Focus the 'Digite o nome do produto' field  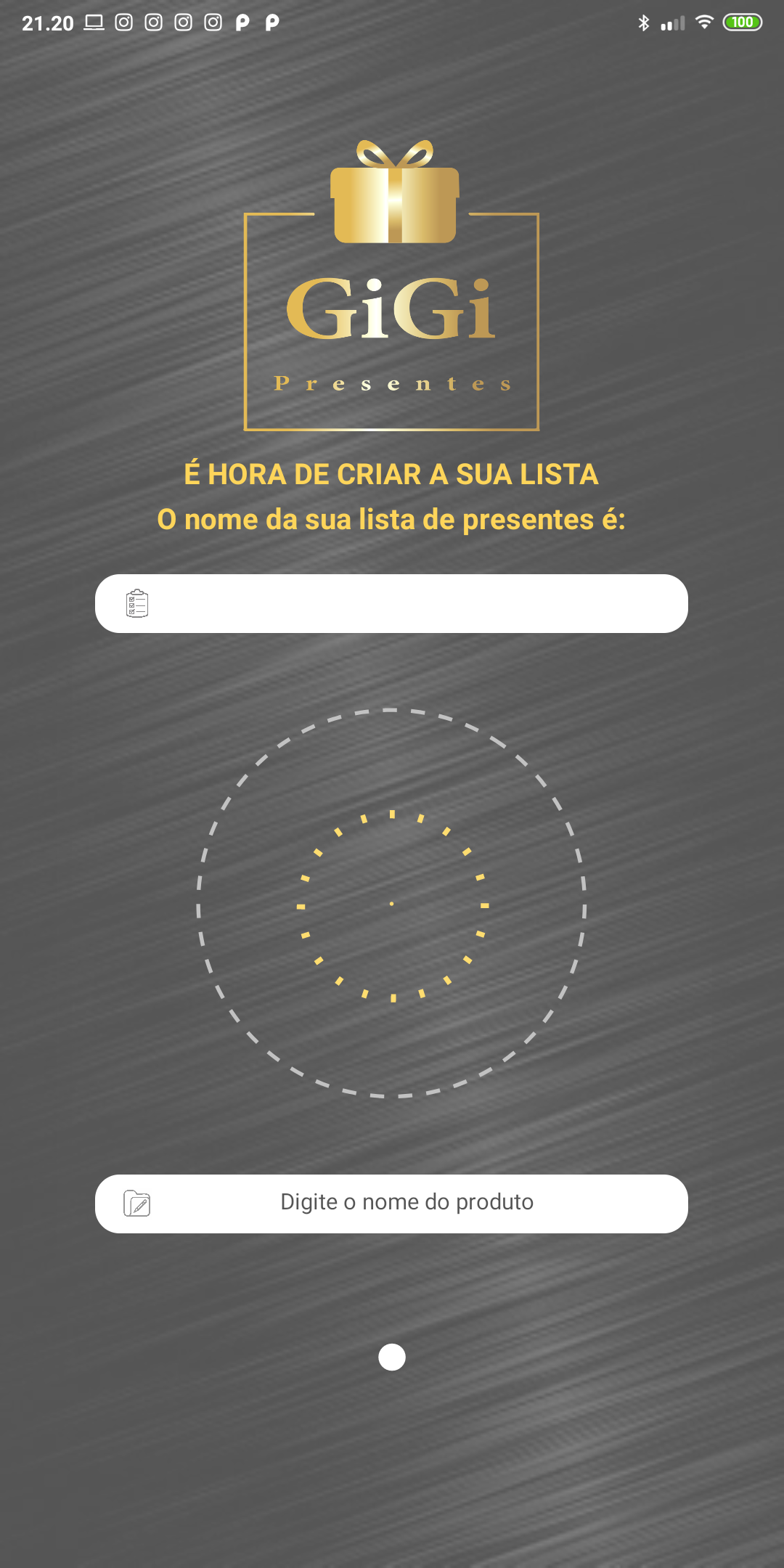point(391,1204)
